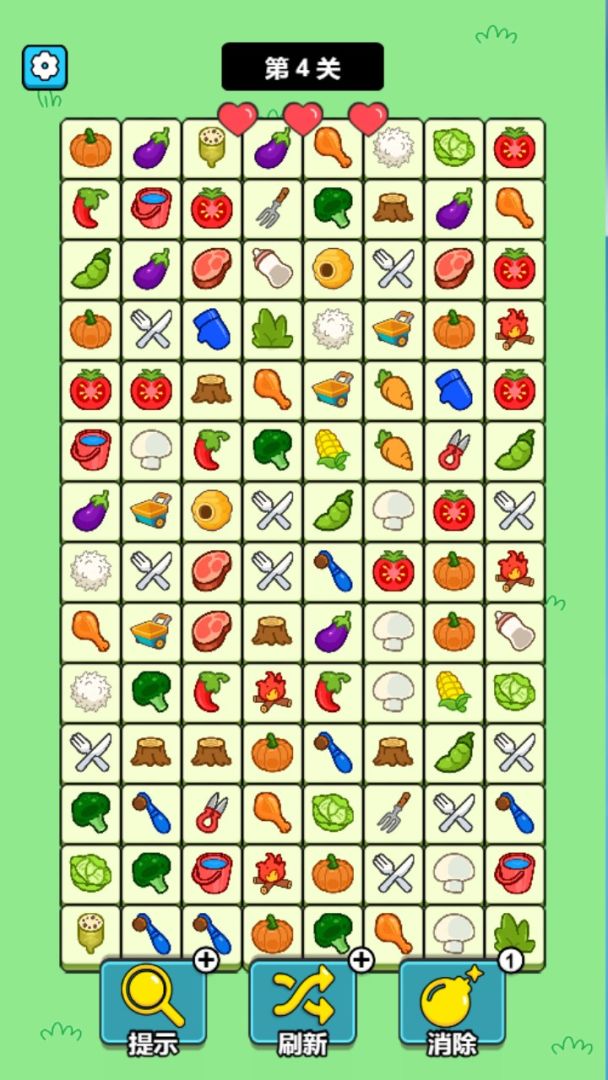Pick the scissors tile between carrot and pea pod
Viewport: 608px width, 1080px height.
coord(454,449)
